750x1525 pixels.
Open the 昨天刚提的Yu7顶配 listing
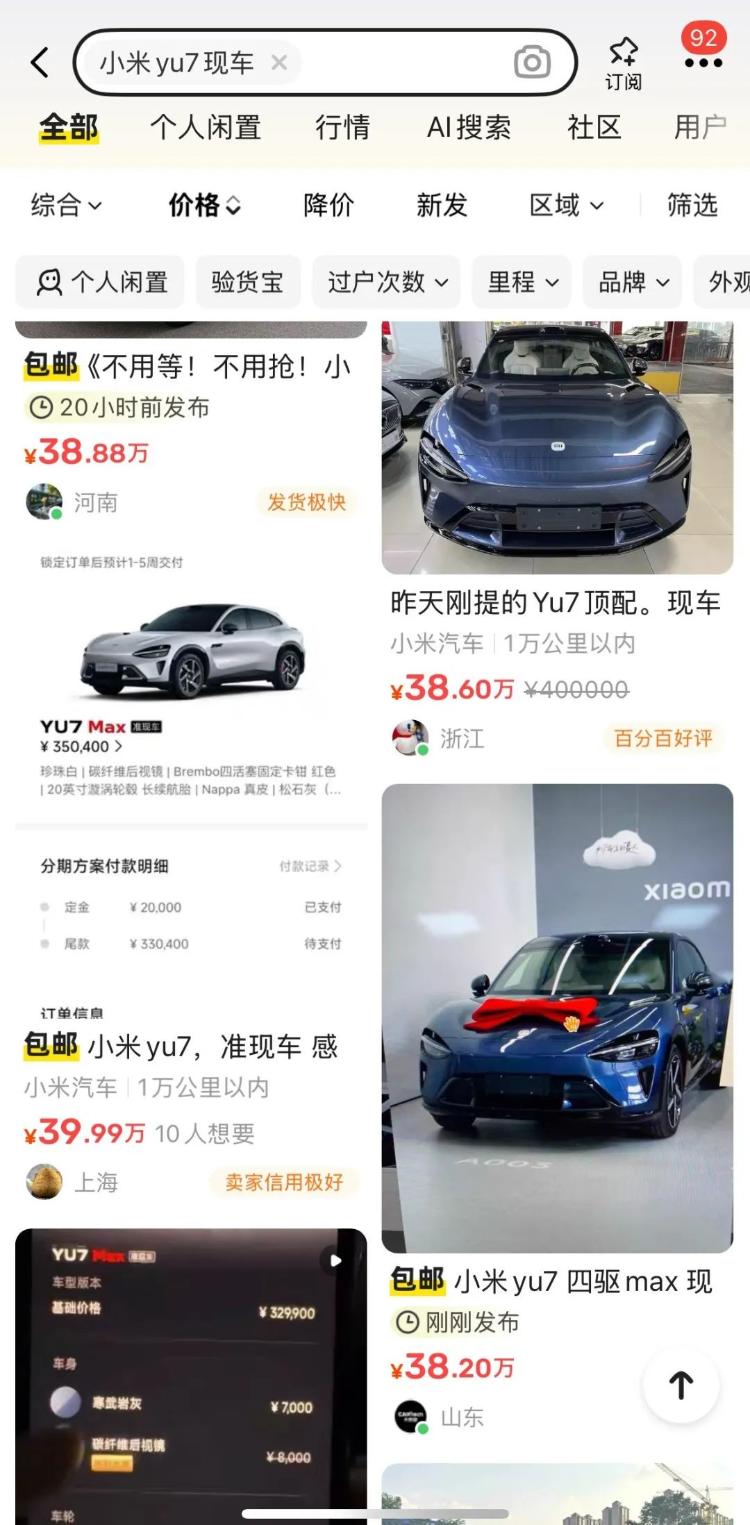(x=556, y=602)
